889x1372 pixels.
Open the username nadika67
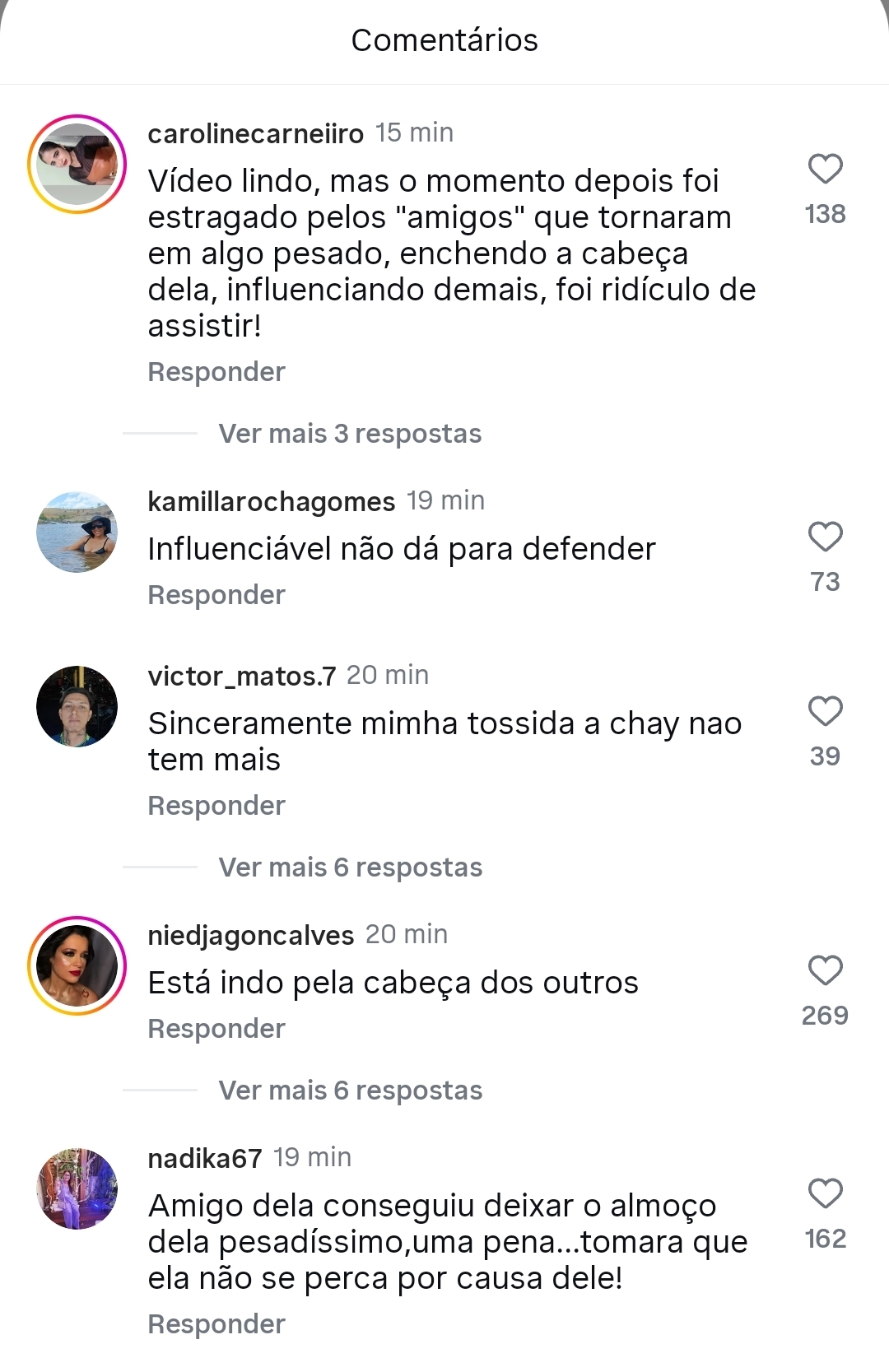(204, 1159)
